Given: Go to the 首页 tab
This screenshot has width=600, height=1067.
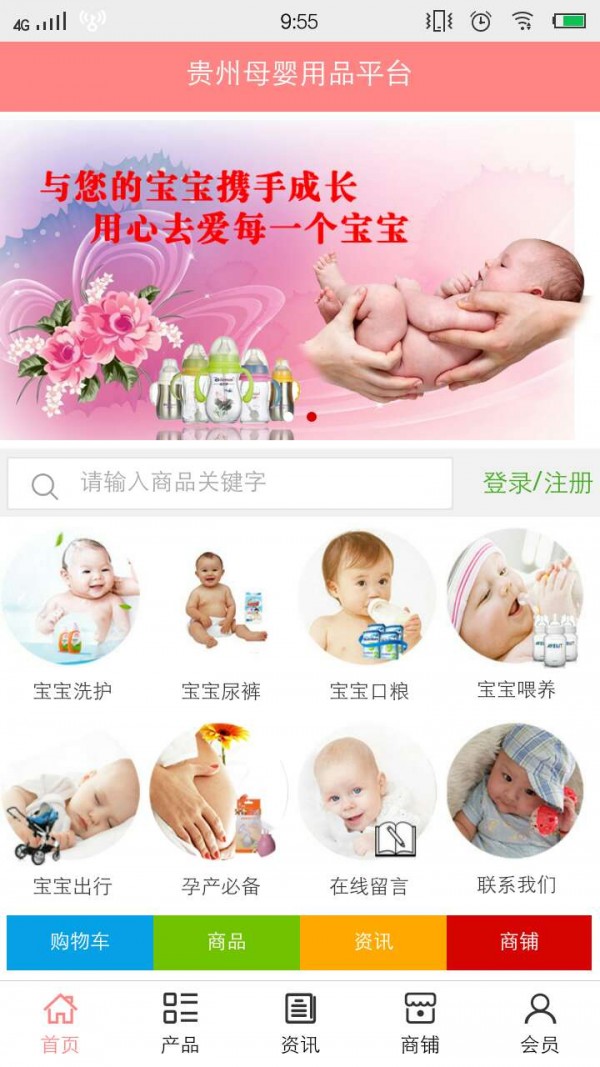Looking at the screenshot, I should pos(60,1023).
